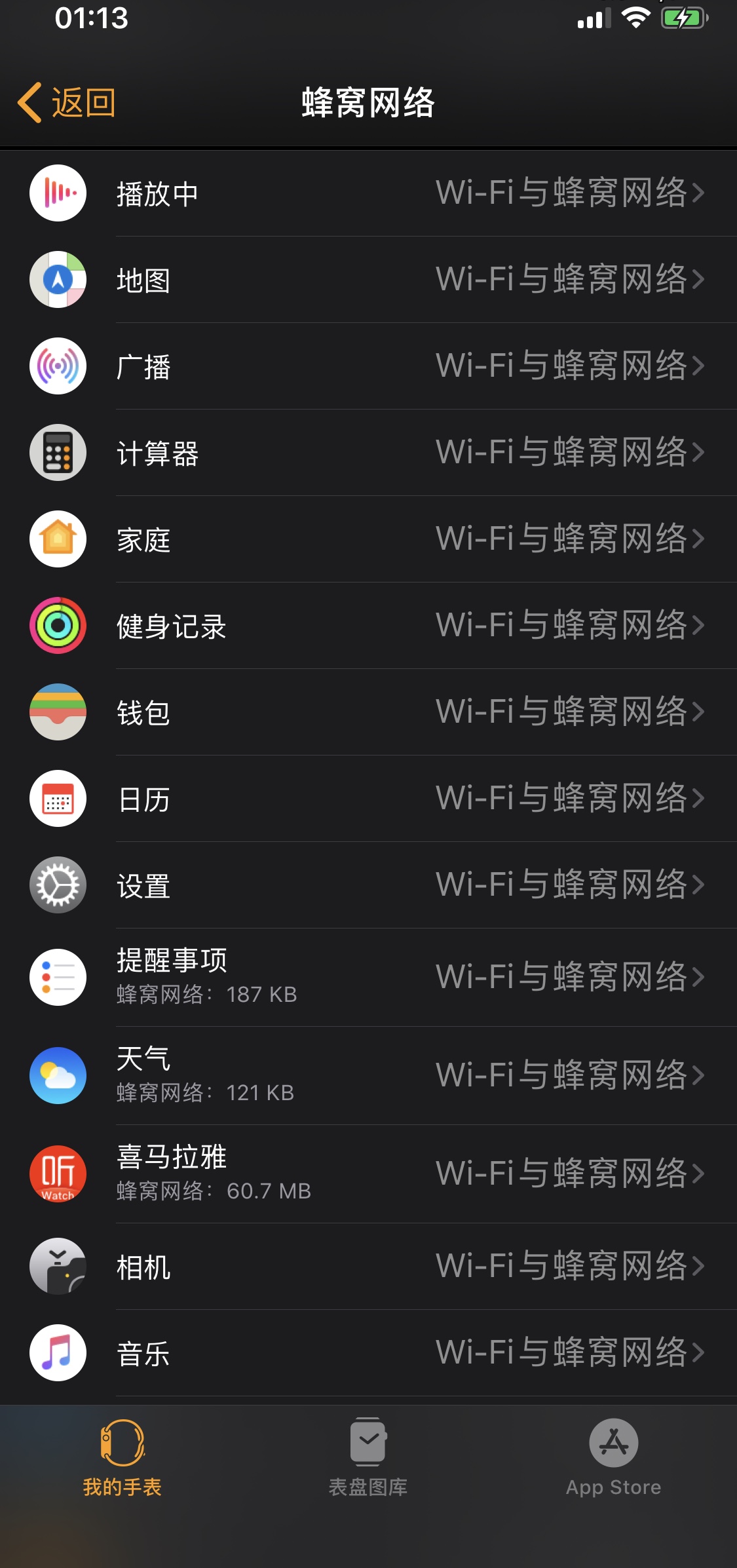Select the 相机 row

click(x=368, y=1267)
